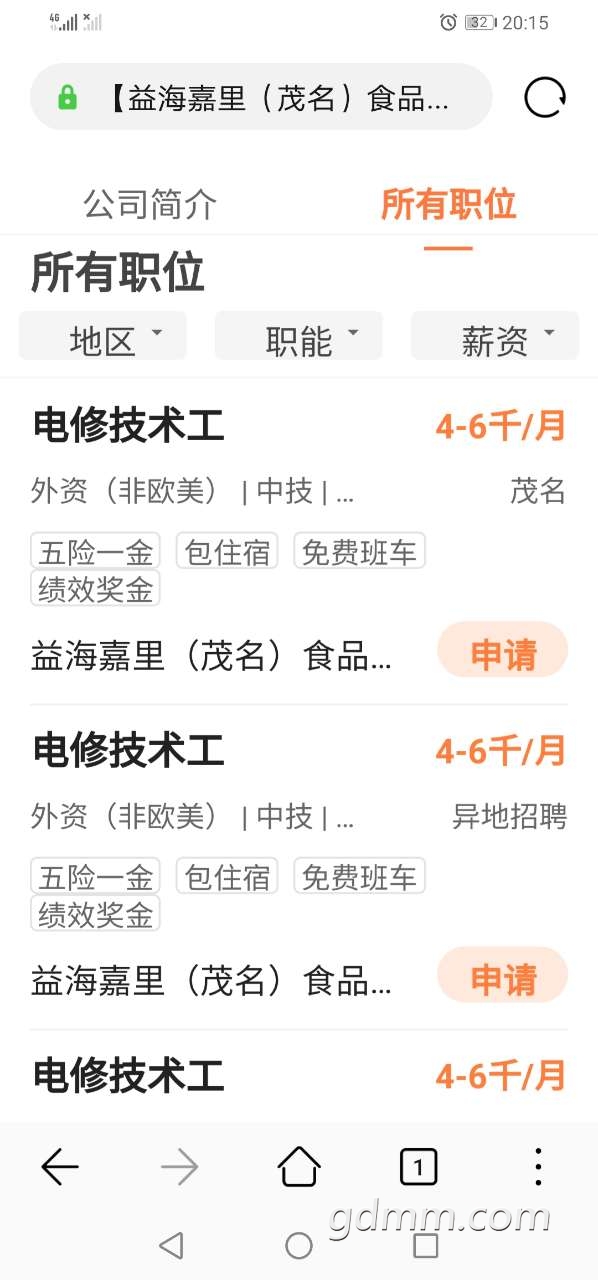The height and width of the screenshot is (1280, 598).
Task: Expand the 薪资 filter dropdown
Action: (495, 335)
